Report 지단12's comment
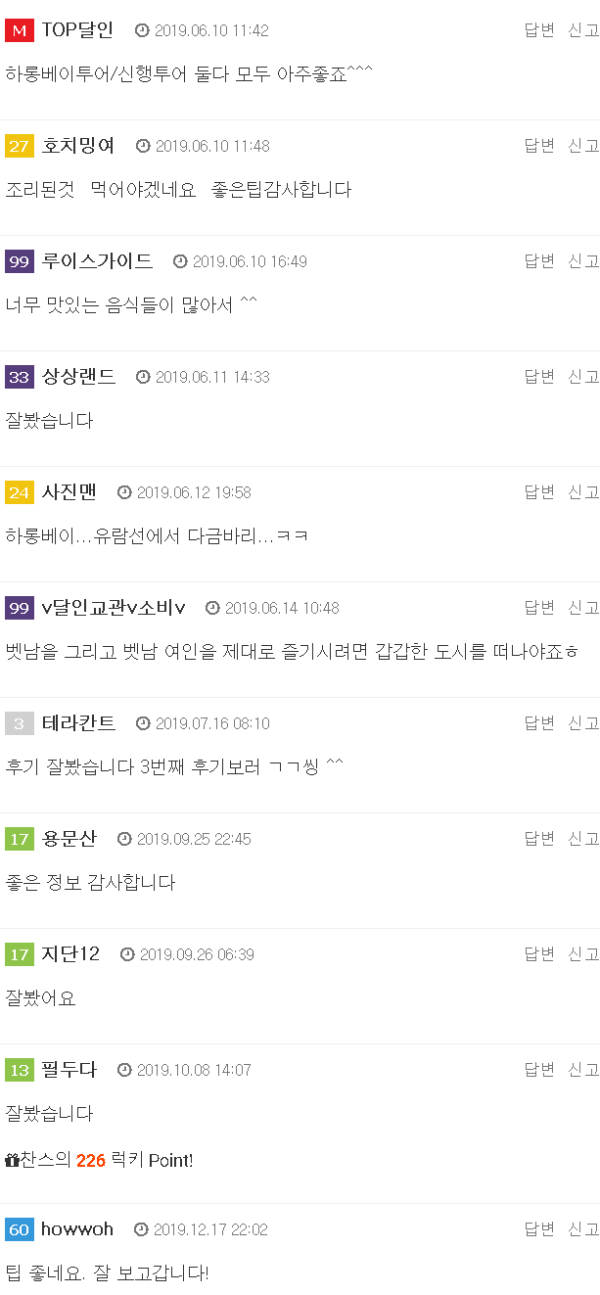600x1295 pixels. (x=583, y=954)
